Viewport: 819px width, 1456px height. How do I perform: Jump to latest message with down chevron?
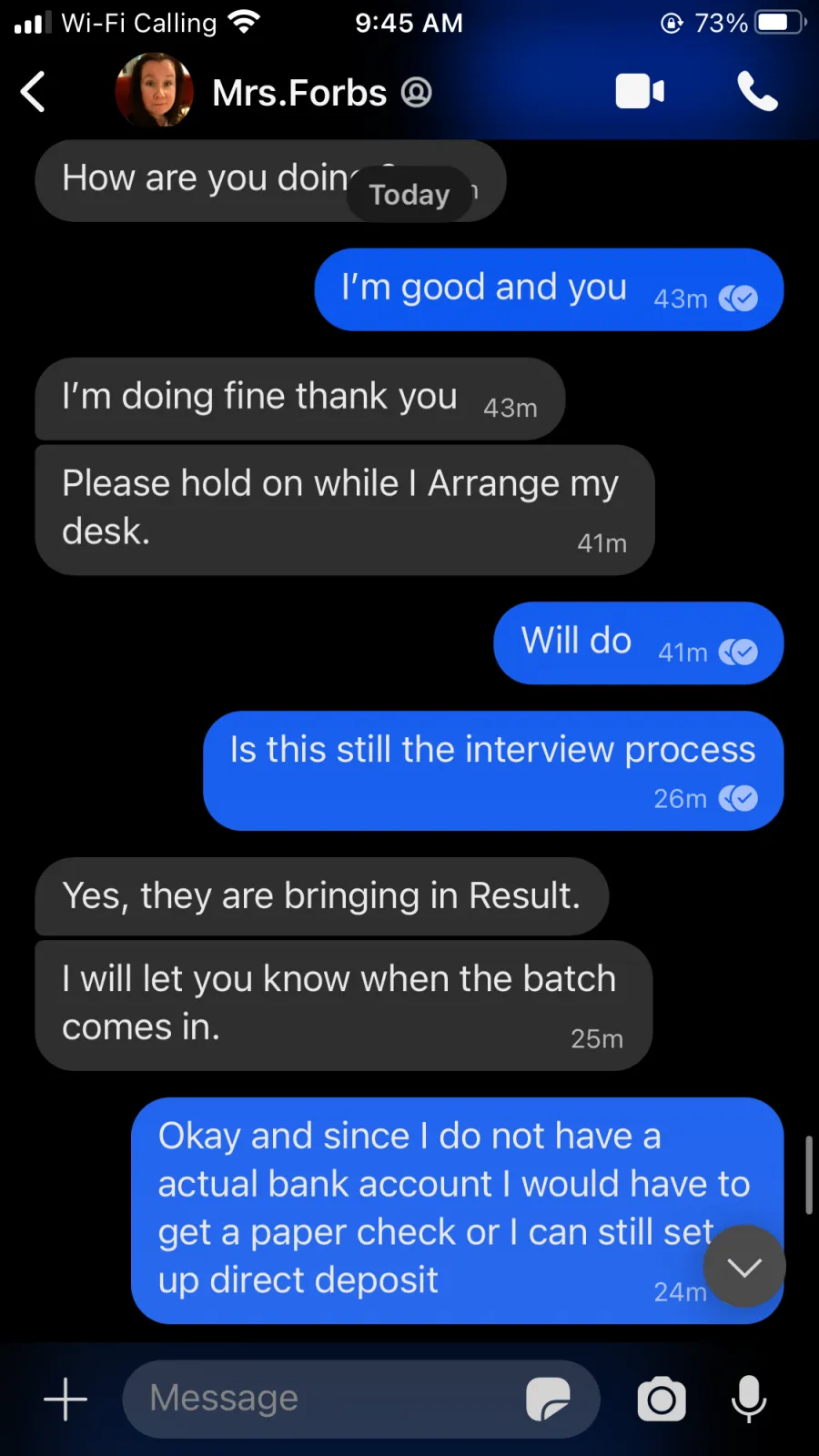coord(744,1266)
